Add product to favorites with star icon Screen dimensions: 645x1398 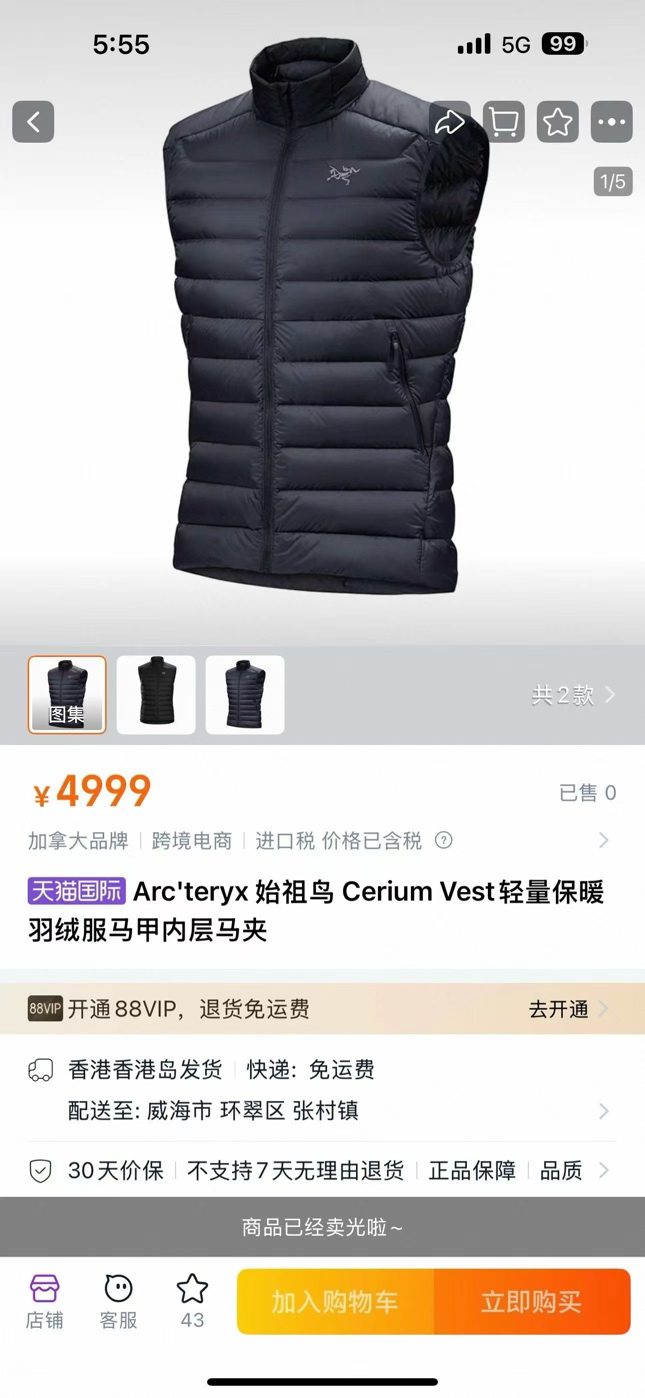pos(558,122)
